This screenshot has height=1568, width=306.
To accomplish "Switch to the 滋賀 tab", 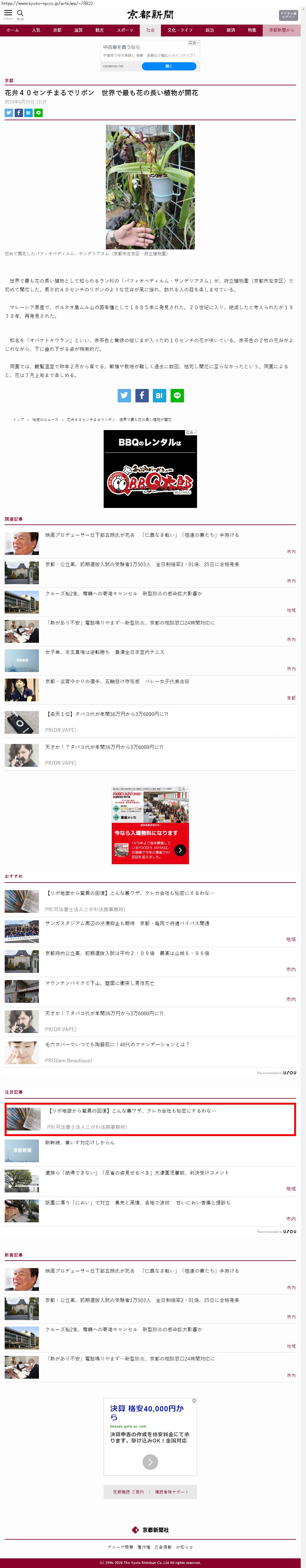I will (78, 30).
